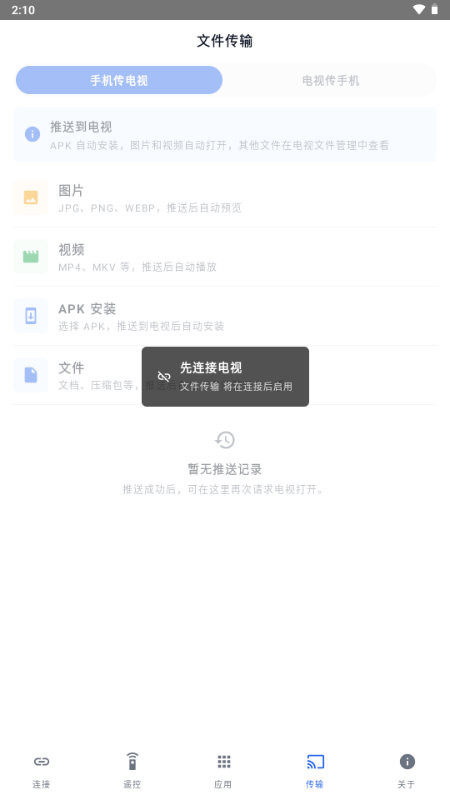450x800 pixels.
Task: Switch to the 遥控 tab
Action: coord(132,770)
